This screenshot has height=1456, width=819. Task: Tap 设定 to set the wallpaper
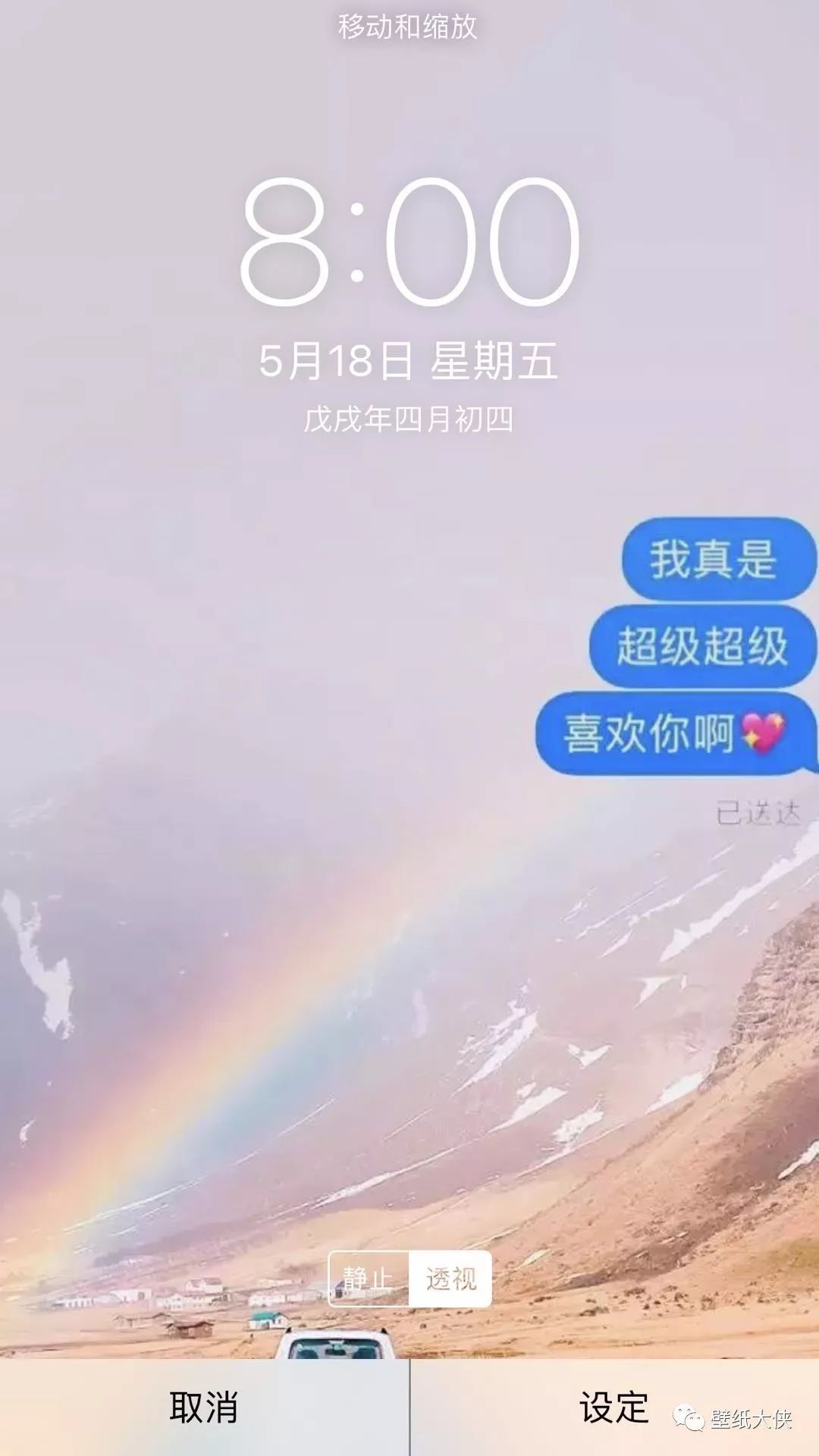tap(614, 1407)
